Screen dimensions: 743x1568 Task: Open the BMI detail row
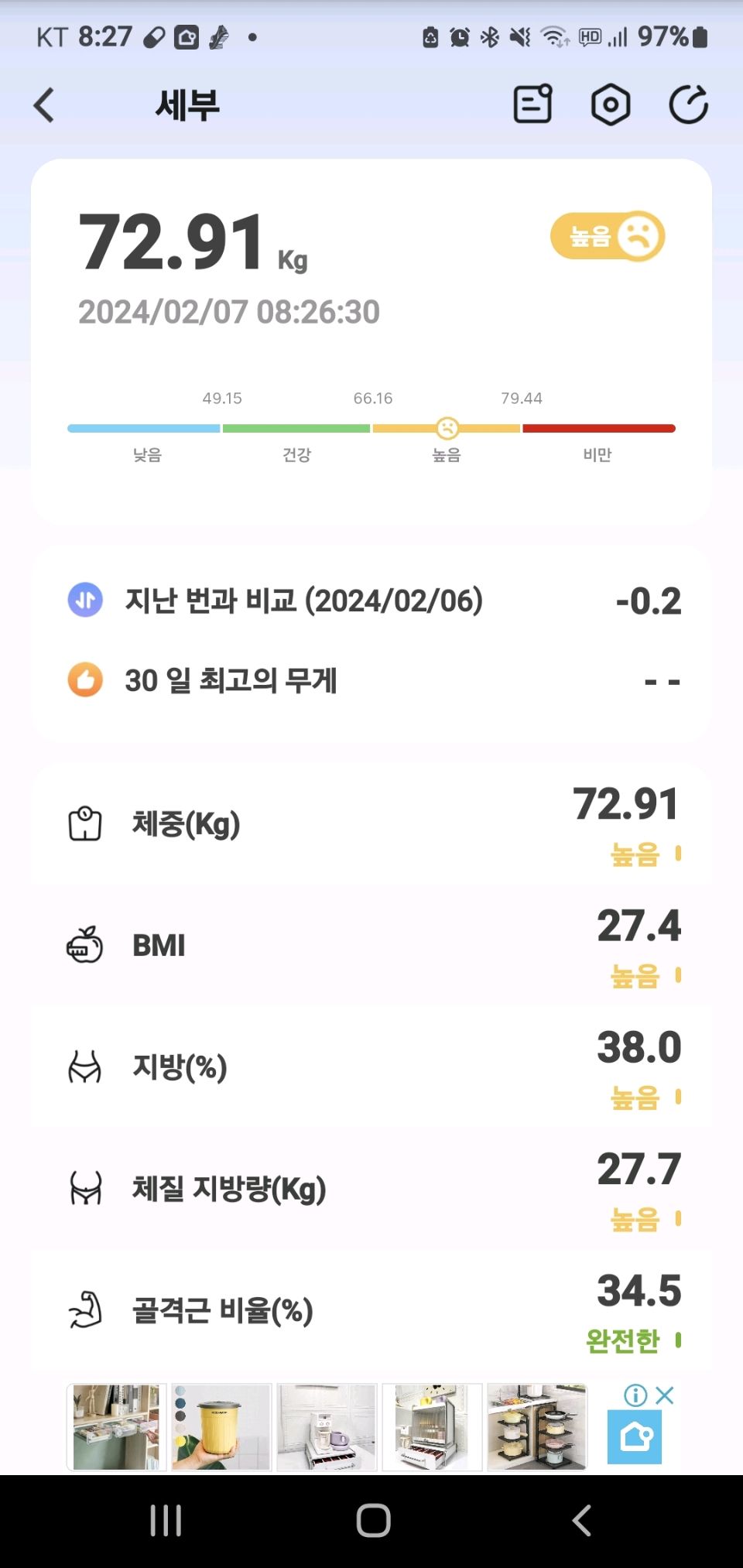(371, 945)
